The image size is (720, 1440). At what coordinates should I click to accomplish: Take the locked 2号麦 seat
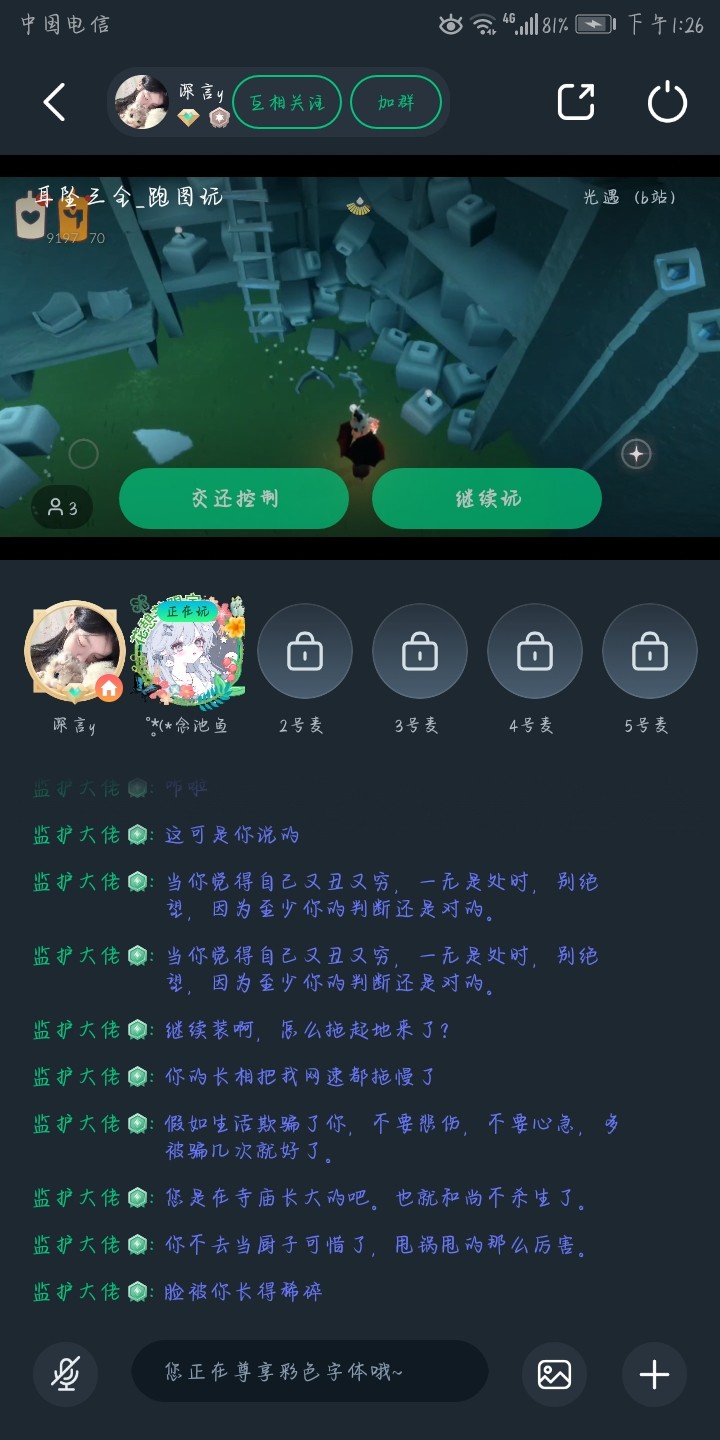tap(304, 652)
